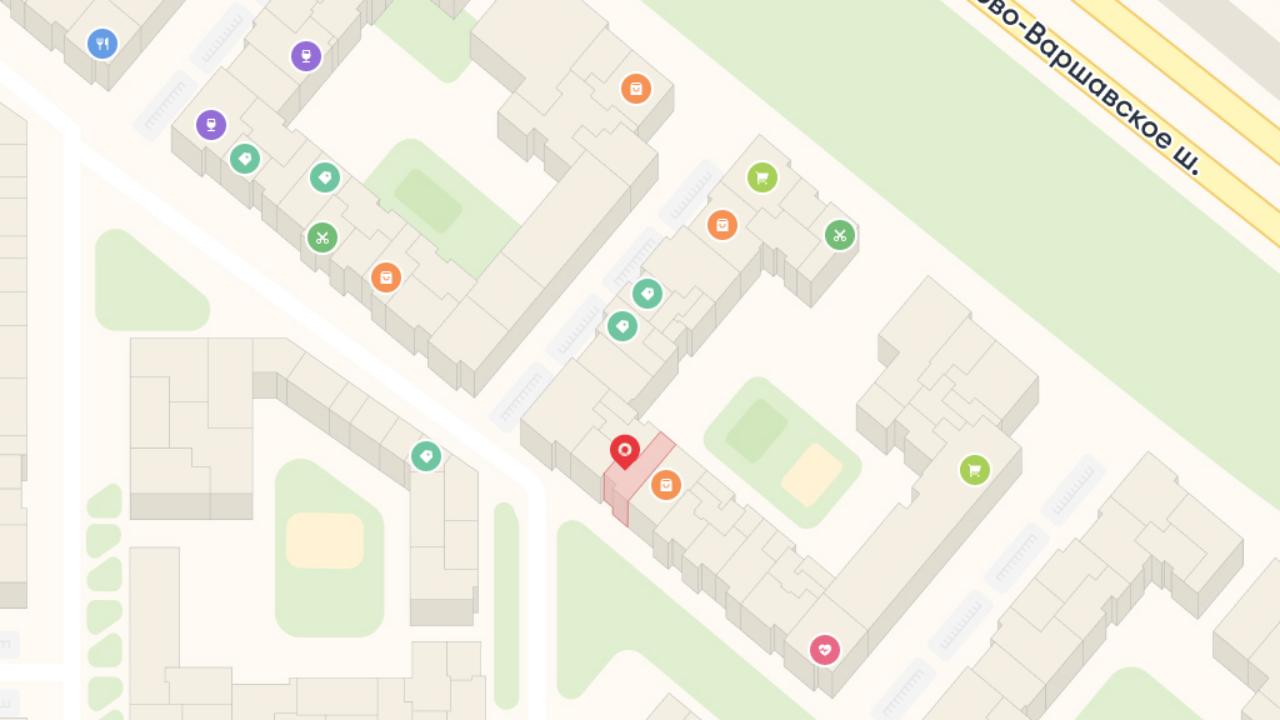Viewport: 1280px width, 720px height.
Task: Select the red location pin
Action: pyautogui.click(x=625, y=452)
